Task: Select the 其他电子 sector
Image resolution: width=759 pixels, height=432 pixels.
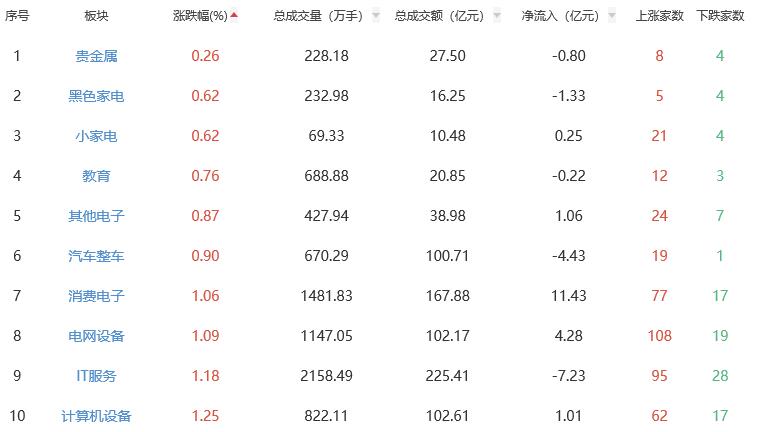Action: 96,216
